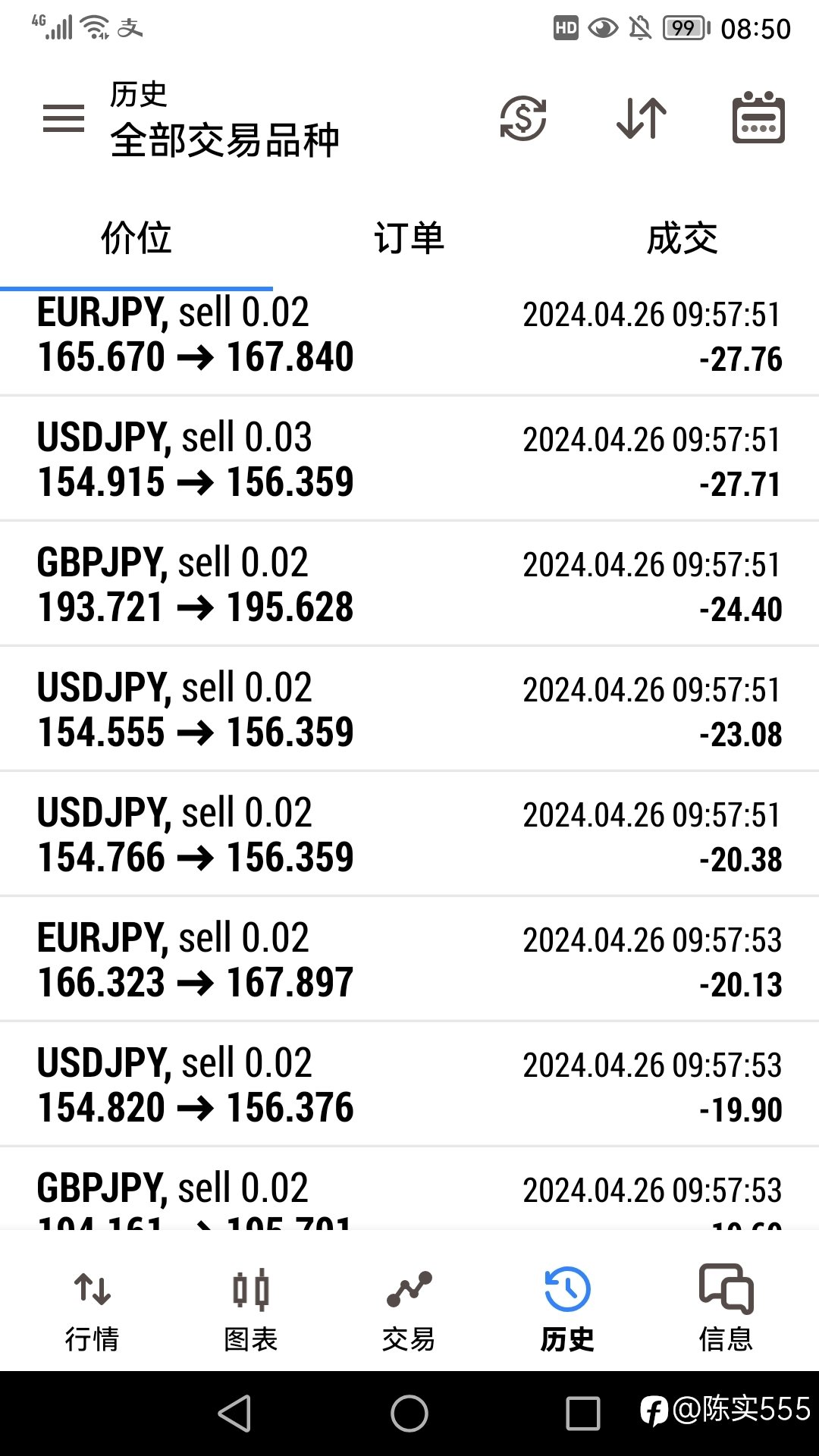The image size is (819, 1456).
Task: Open the calendar date range picker
Action: (758, 118)
